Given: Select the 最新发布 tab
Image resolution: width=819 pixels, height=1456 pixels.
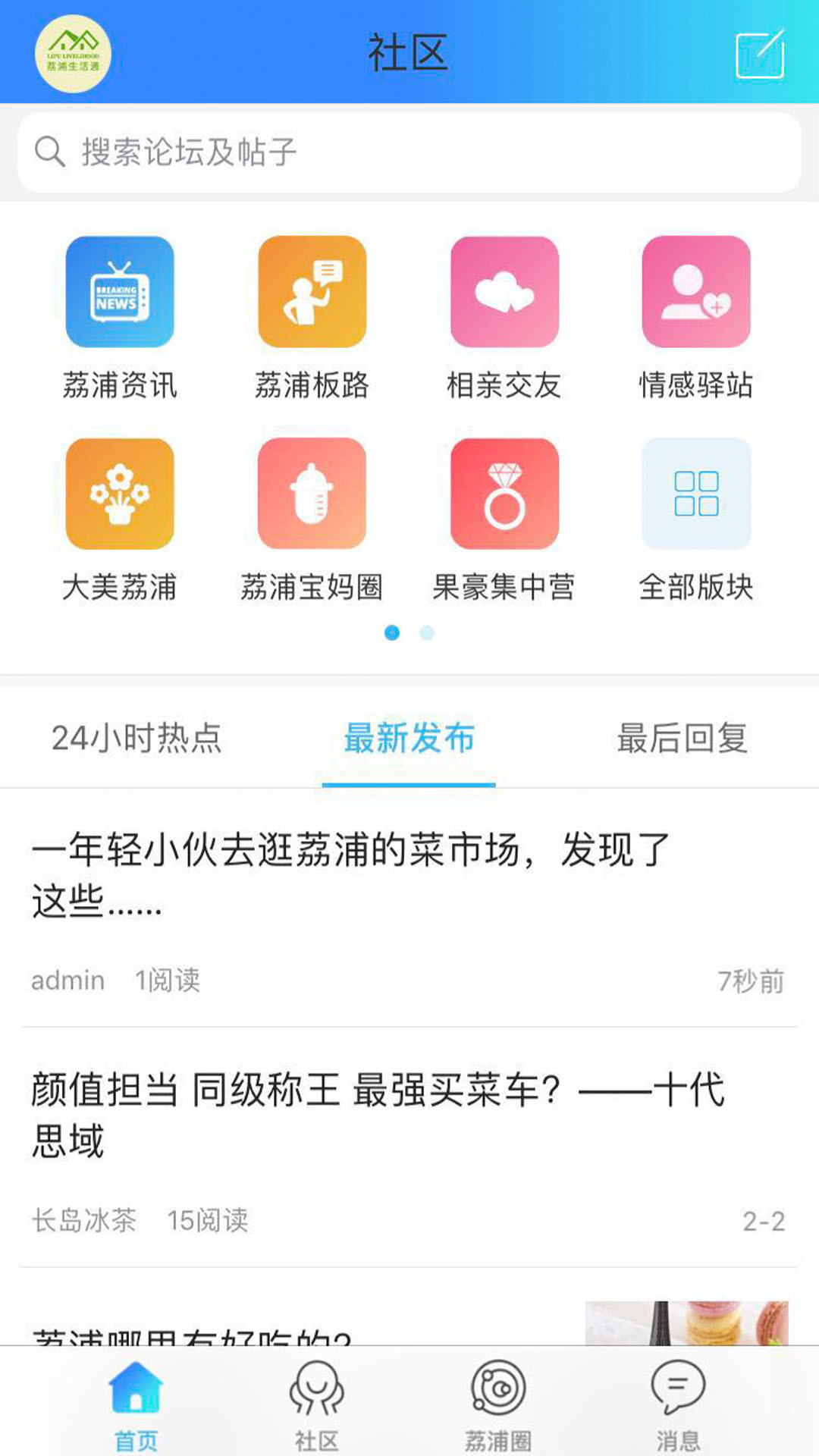Looking at the screenshot, I should pyautogui.click(x=409, y=739).
